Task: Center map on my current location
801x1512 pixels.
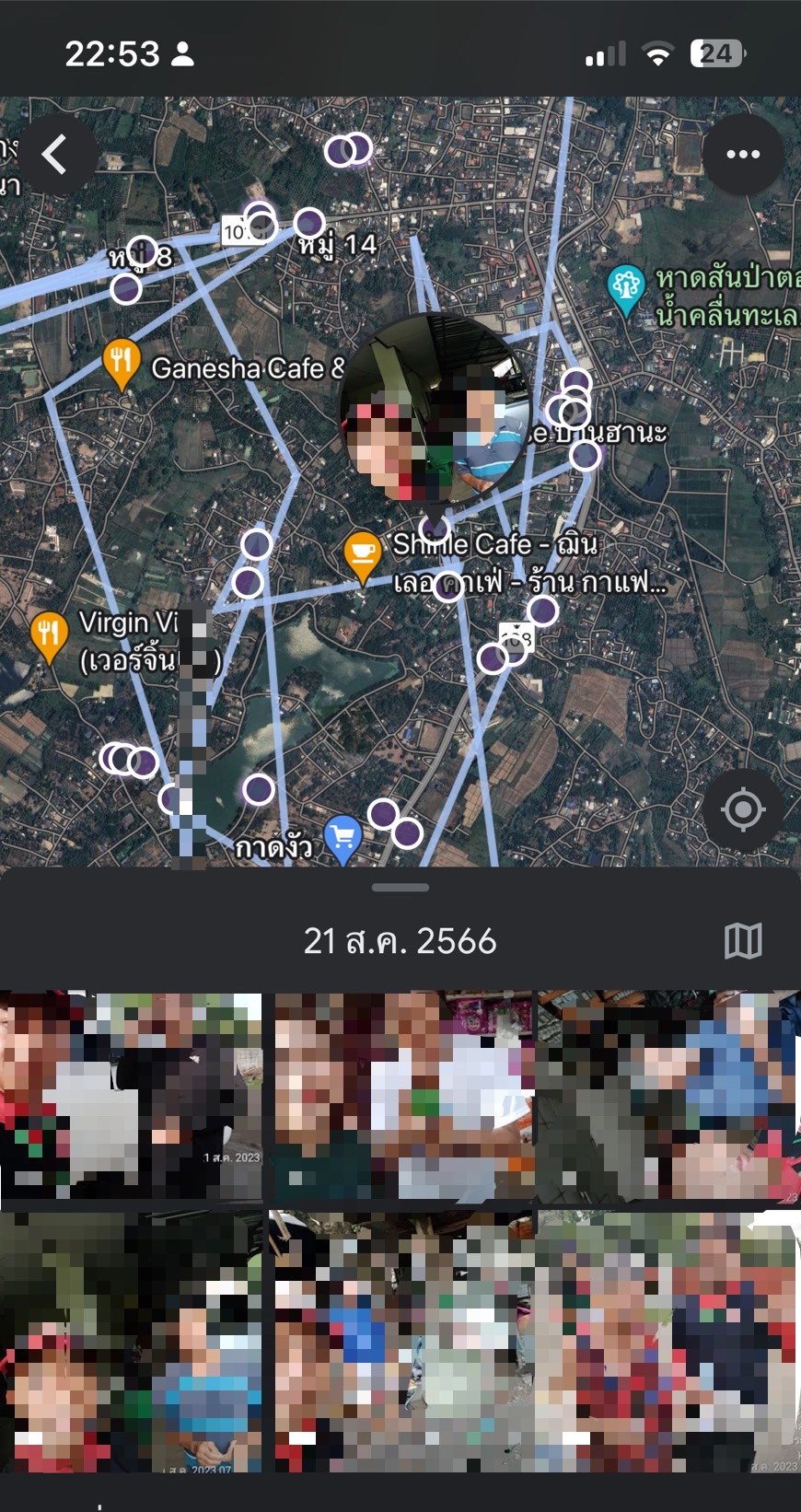Action: [x=743, y=810]
